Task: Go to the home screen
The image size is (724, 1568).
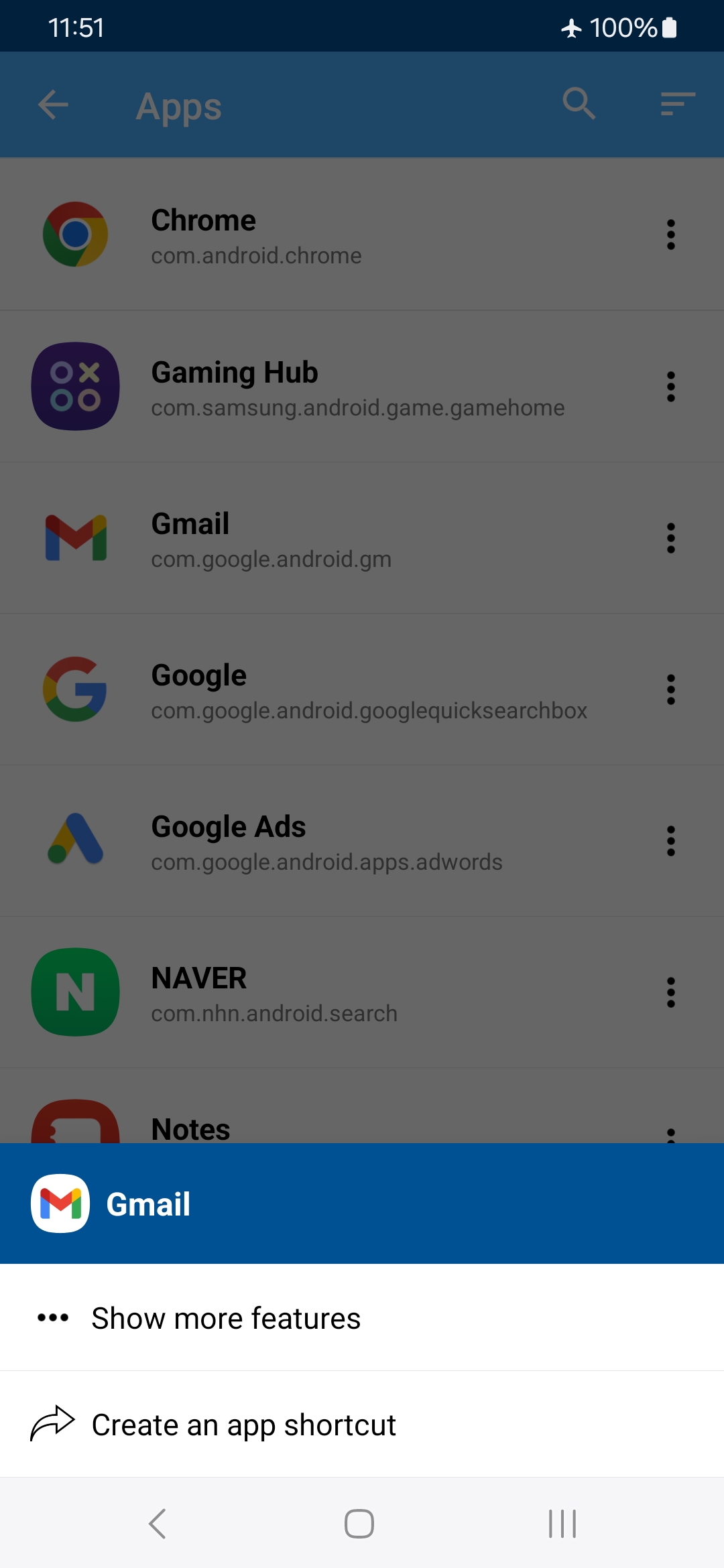Action: coord(359,1524)
